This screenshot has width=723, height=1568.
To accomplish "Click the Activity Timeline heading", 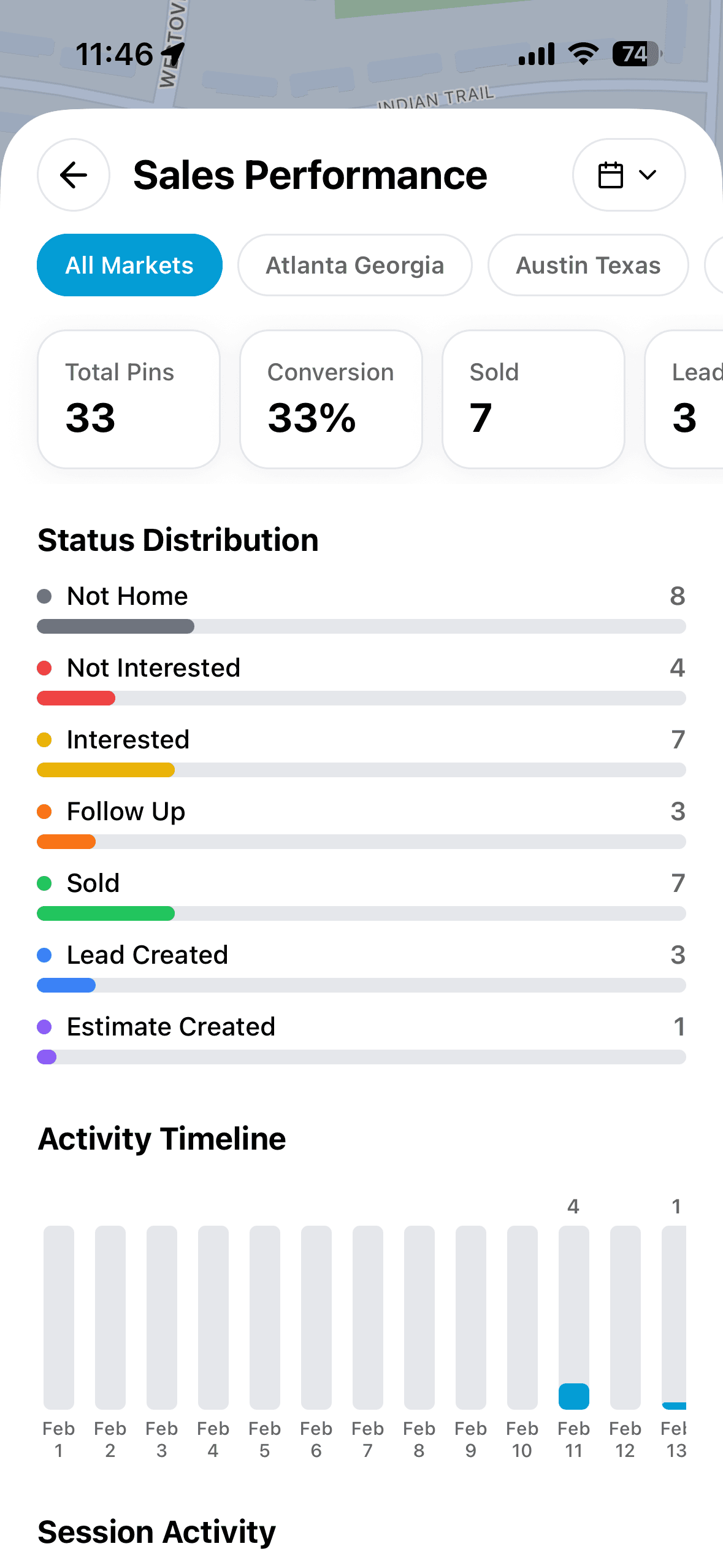I will [161, 1139].
